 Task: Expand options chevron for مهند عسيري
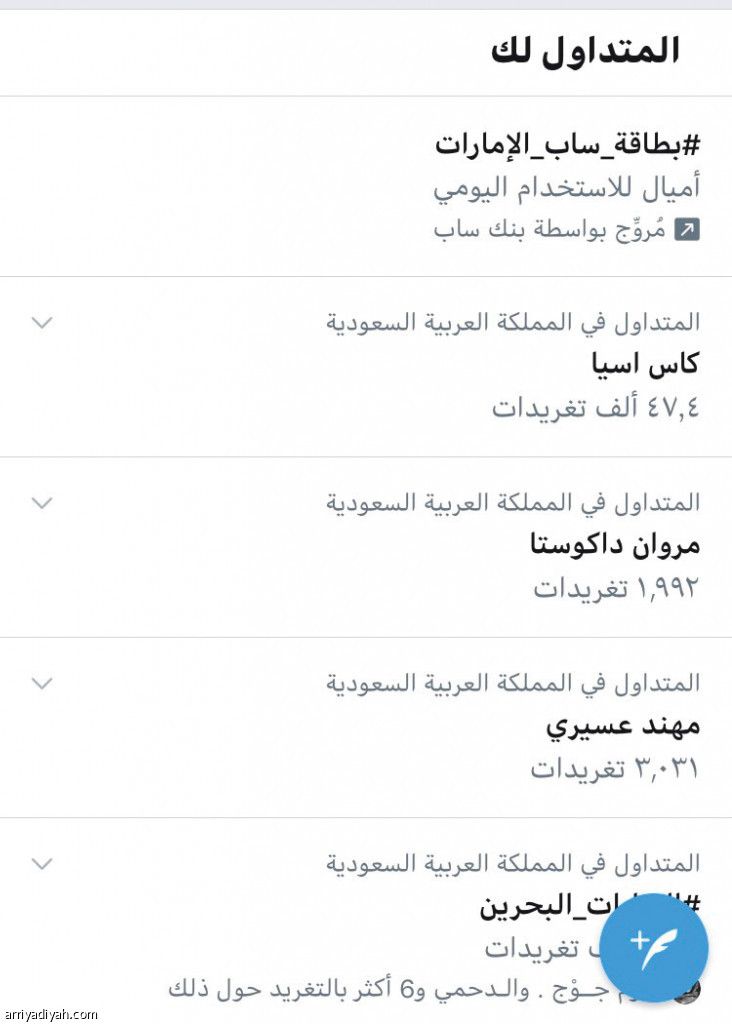(x=41, y=684)
